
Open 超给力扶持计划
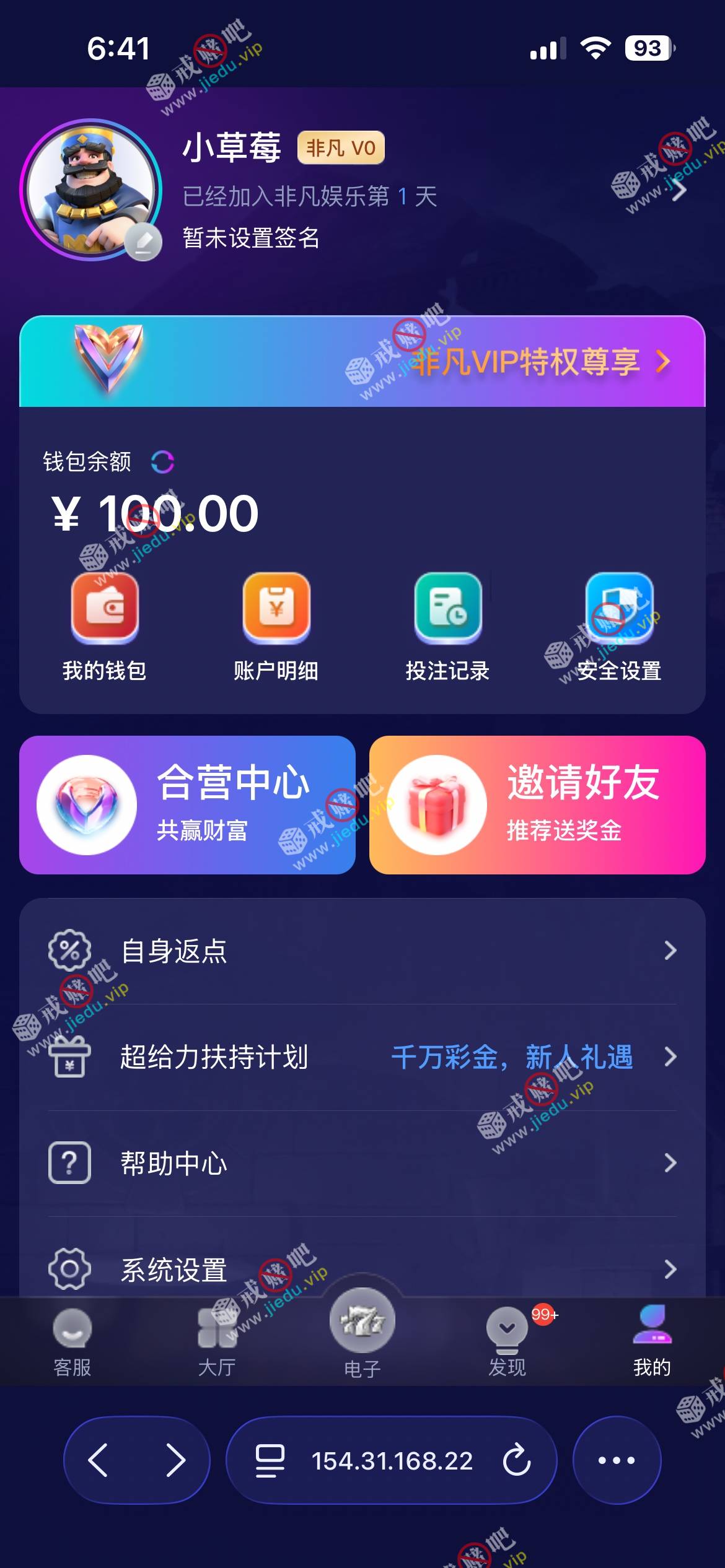click(x=362, y=1057)
